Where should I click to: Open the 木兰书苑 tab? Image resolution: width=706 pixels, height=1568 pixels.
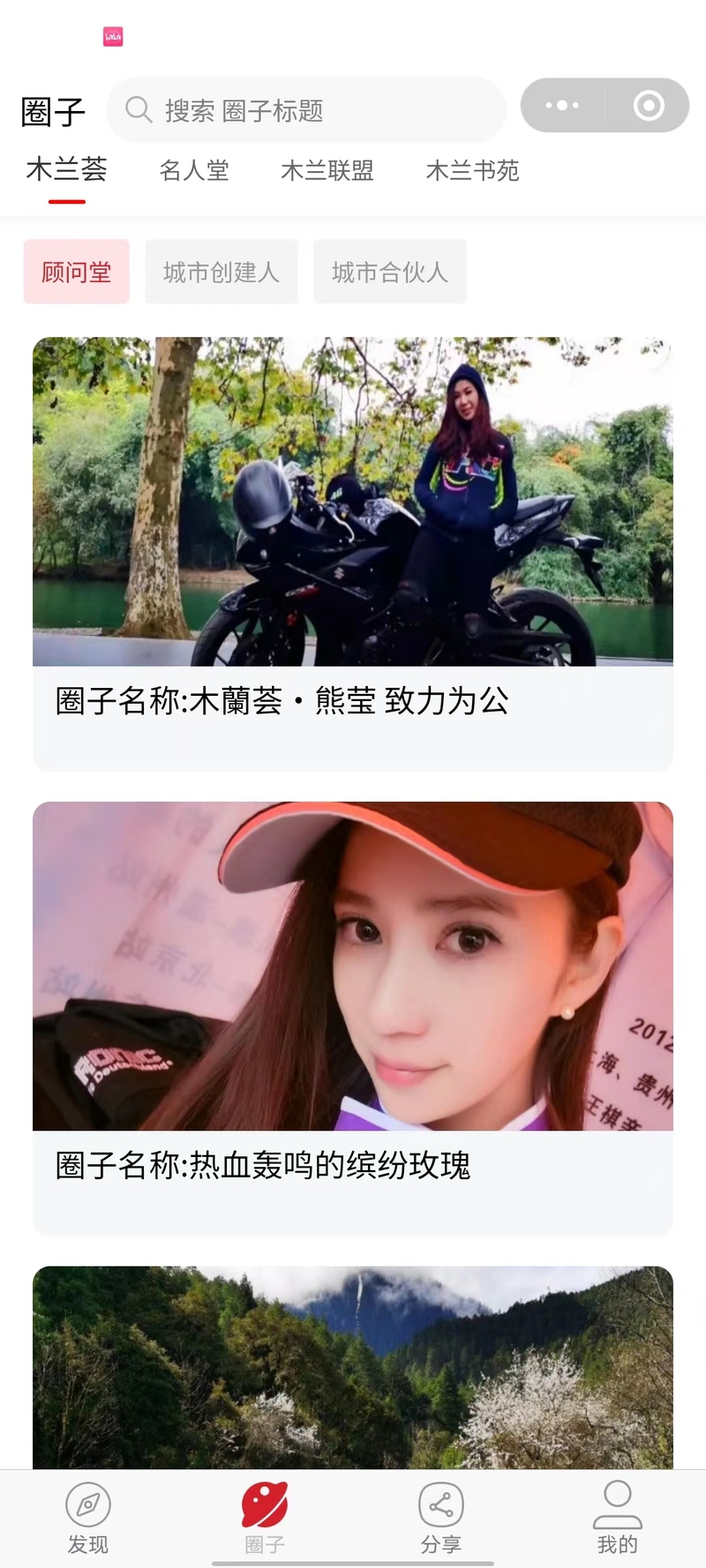tap(472, 170)
